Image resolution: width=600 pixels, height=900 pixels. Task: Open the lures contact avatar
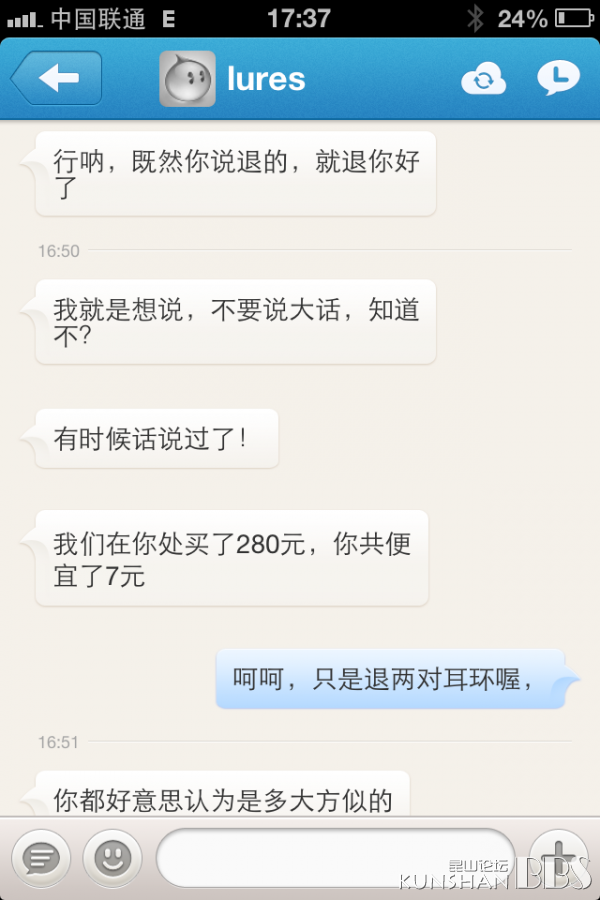pyautogui.click(x=187, y=79)
